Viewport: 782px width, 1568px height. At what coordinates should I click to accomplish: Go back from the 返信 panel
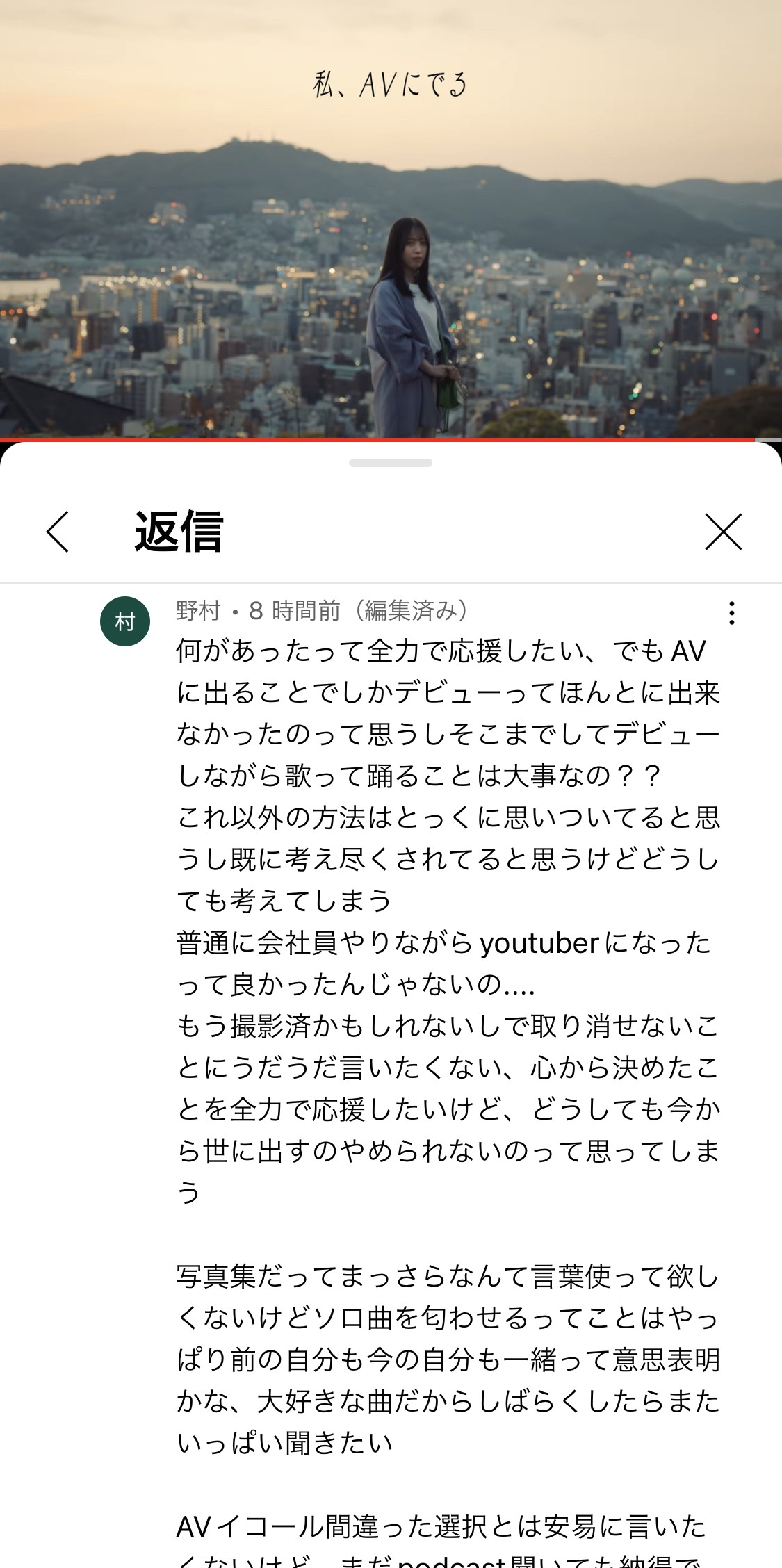(58, 532)
